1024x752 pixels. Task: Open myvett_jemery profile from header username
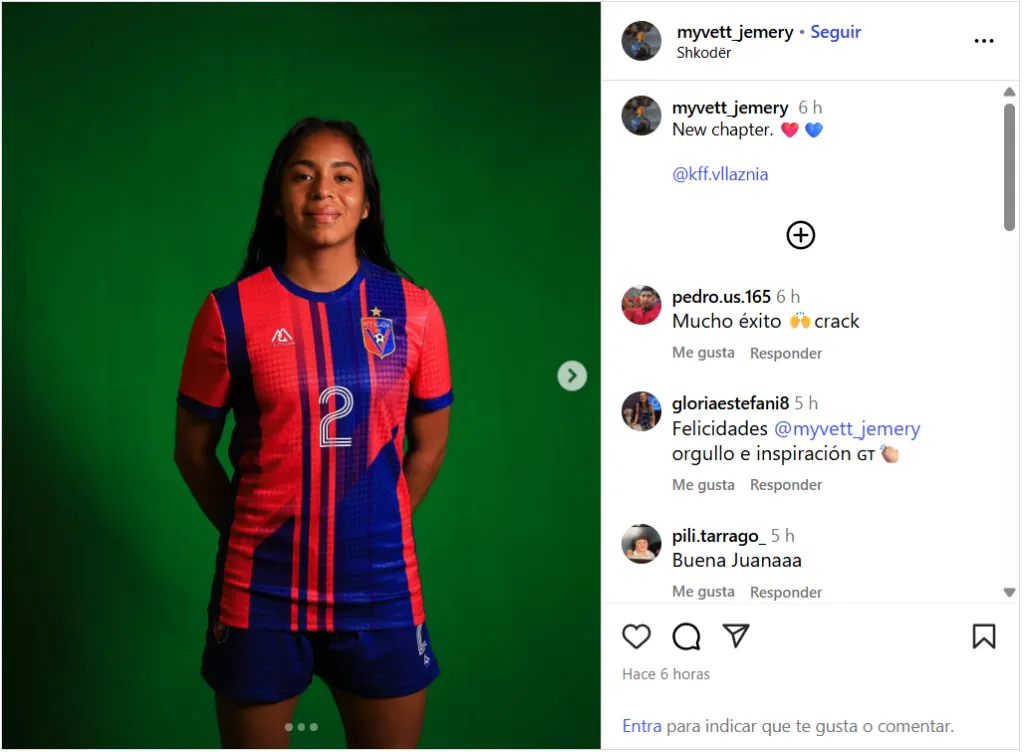[x=734, y=32]
